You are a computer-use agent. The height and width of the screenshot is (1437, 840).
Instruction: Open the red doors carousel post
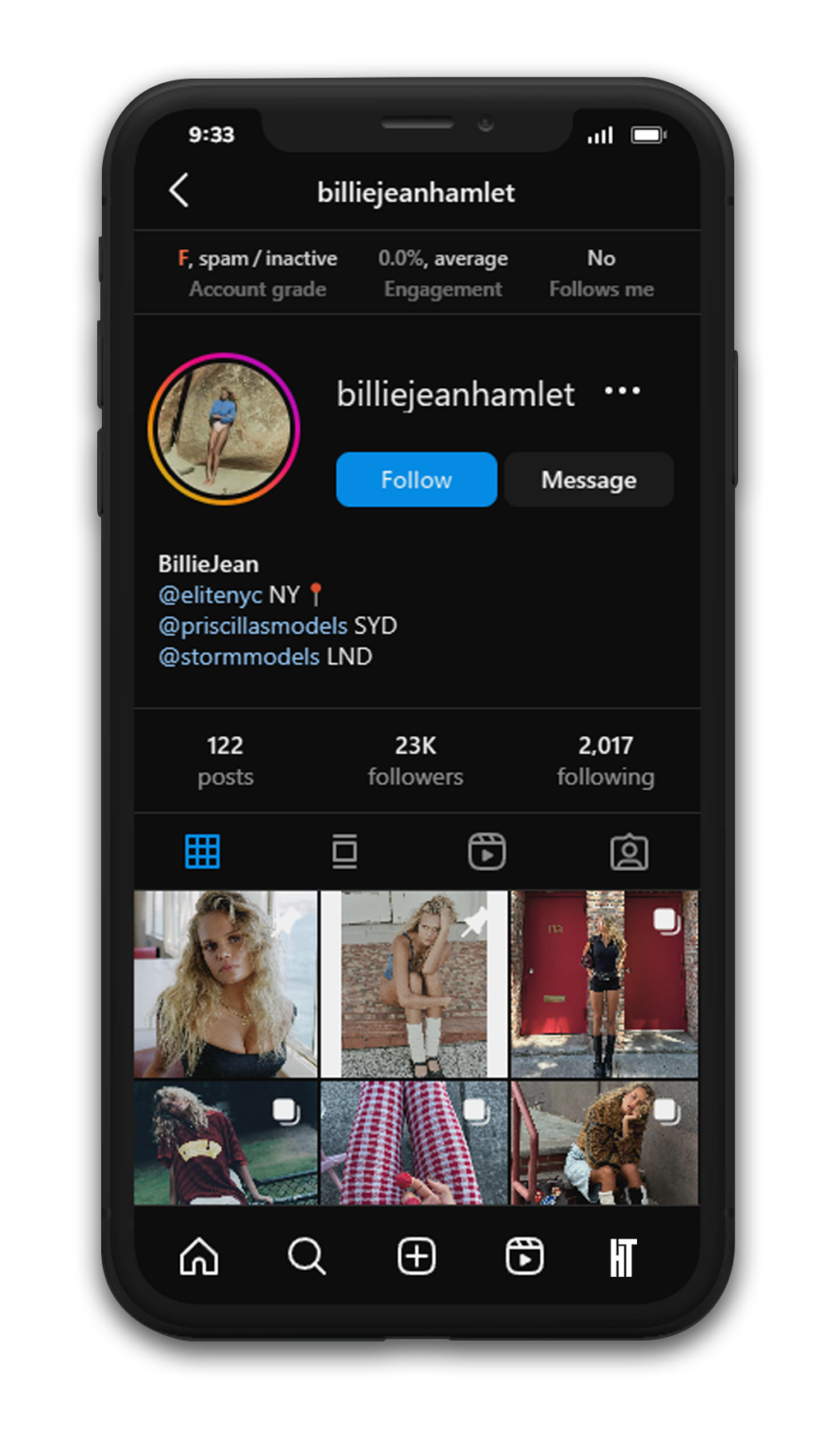click(x=604, y=983)
